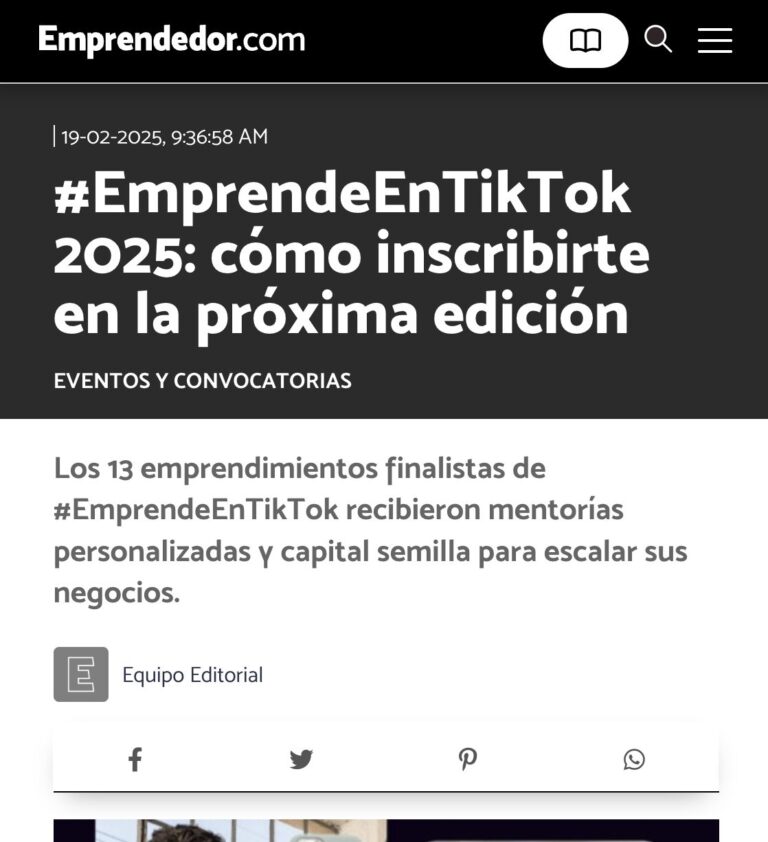This screenshot has height=842, width=768.
Task: Tap the open book reading button
Action: coord(585,41)
